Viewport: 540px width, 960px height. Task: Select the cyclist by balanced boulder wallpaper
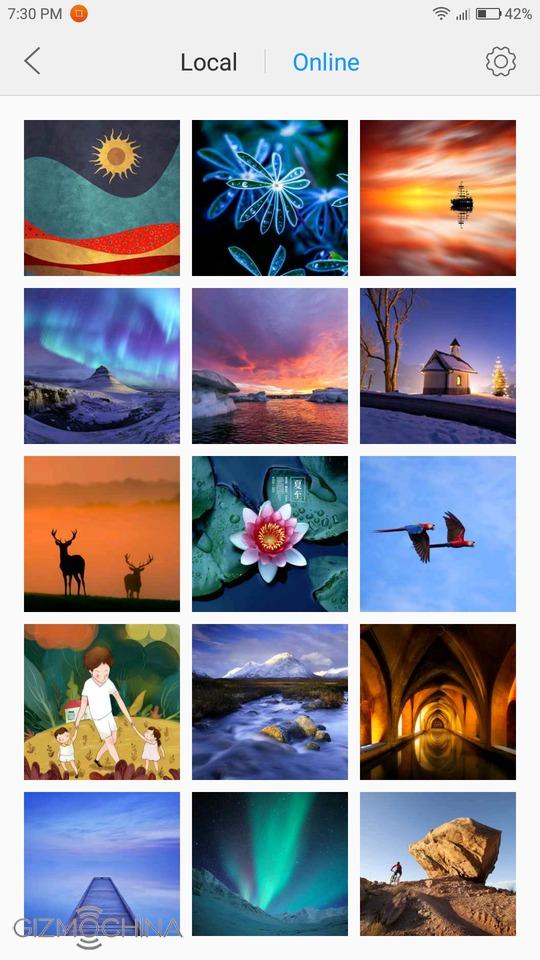tap(438, 864)
